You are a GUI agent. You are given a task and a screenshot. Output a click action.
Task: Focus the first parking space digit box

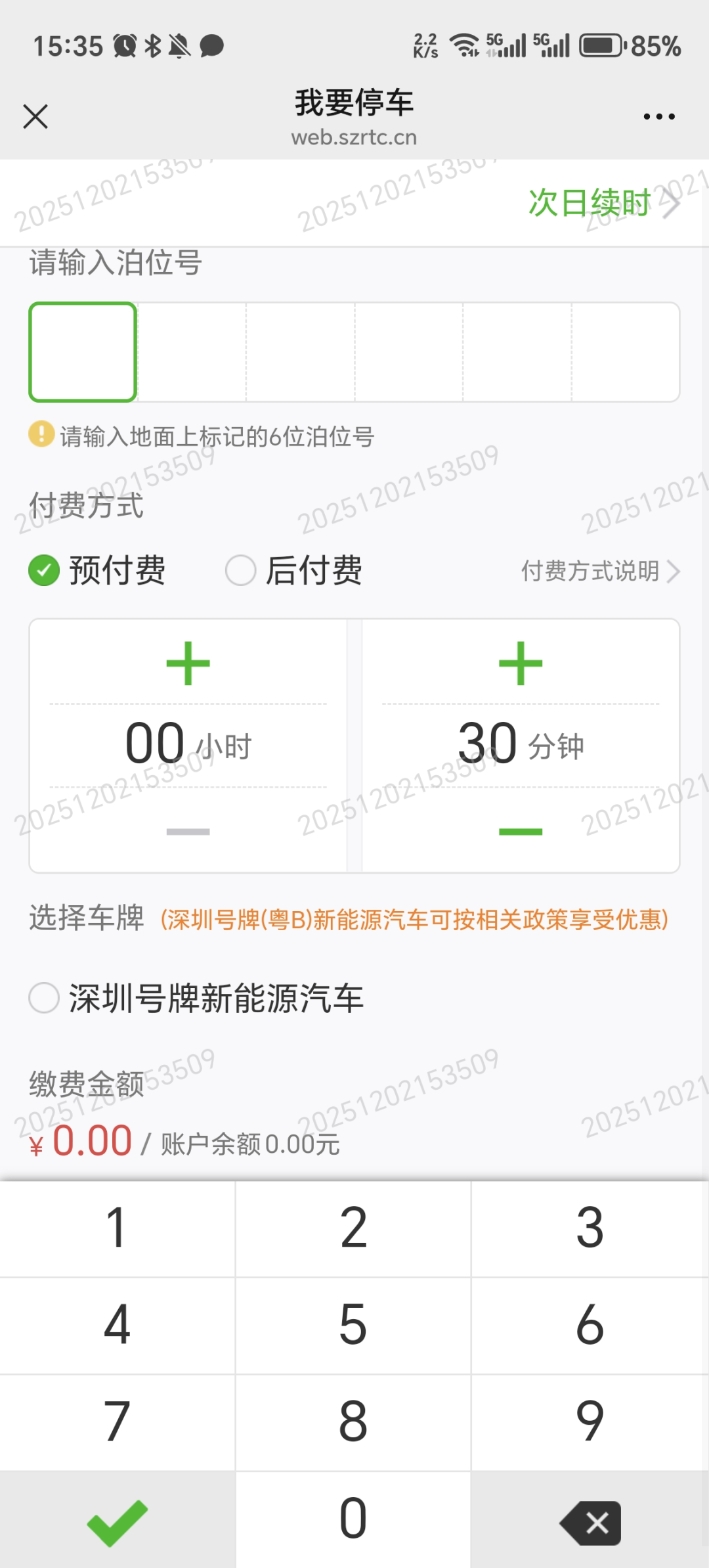click(x=83, y=352)
